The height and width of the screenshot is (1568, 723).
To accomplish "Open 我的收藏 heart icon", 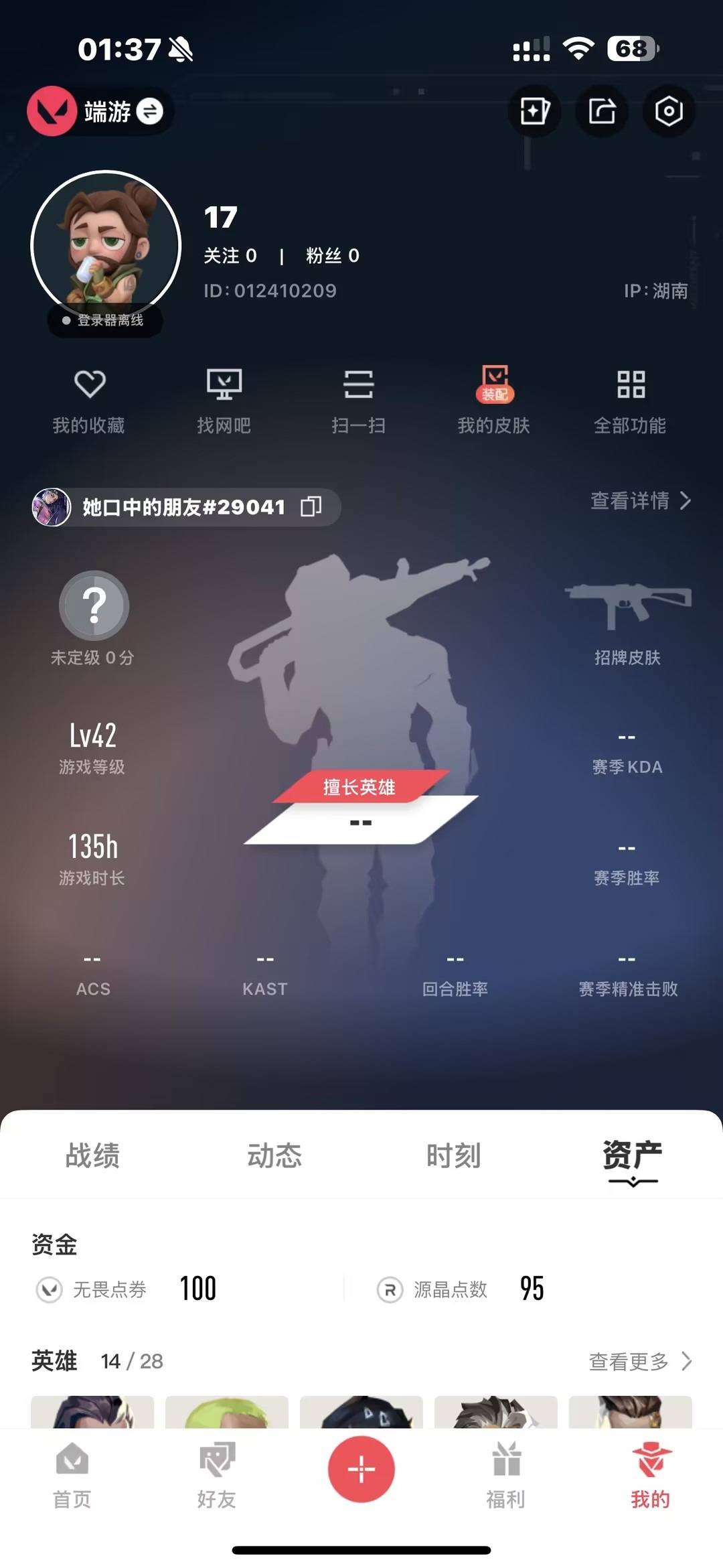I will pos(92,401).
